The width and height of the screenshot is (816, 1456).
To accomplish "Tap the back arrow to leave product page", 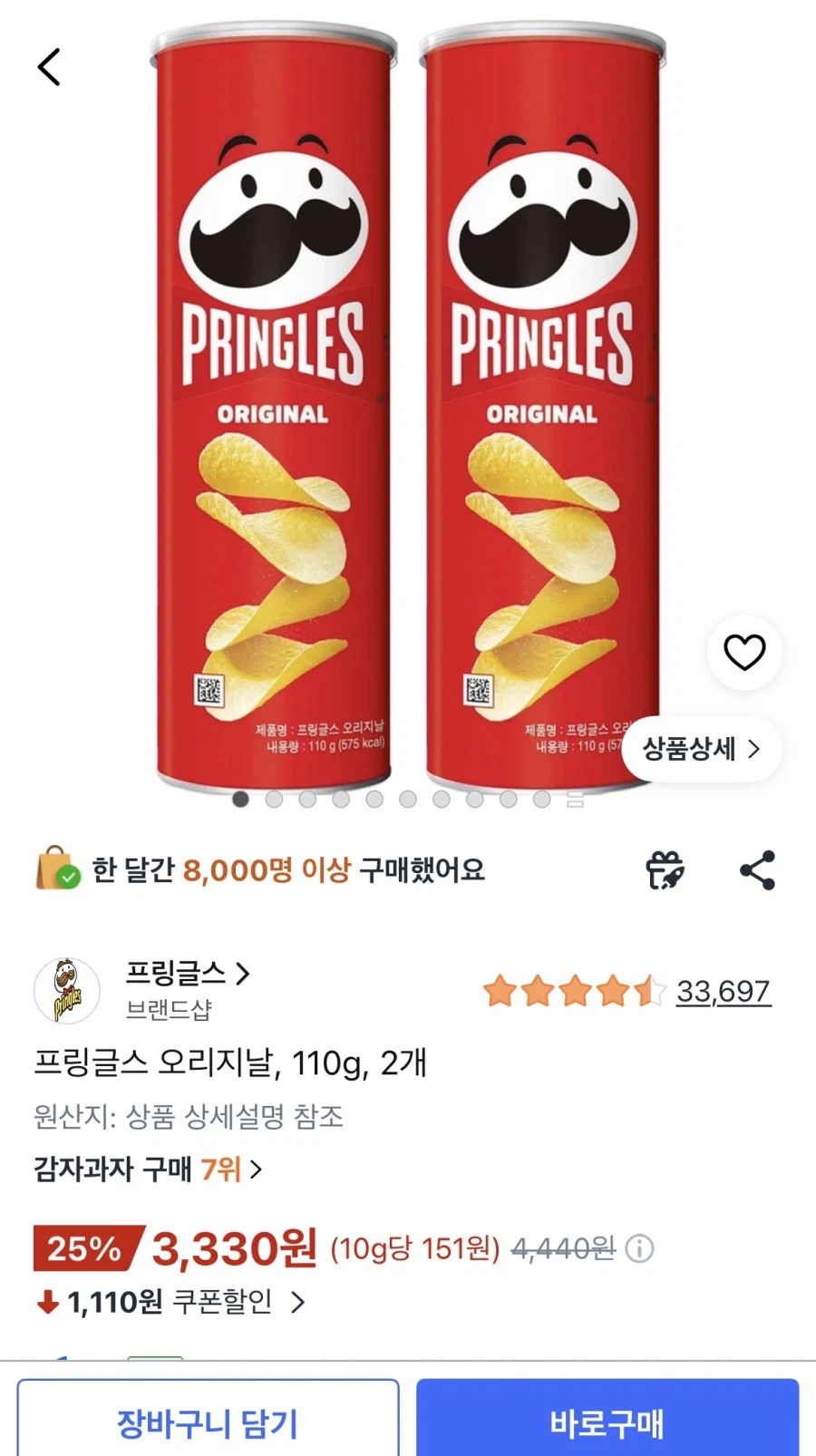I will point(50,66).
